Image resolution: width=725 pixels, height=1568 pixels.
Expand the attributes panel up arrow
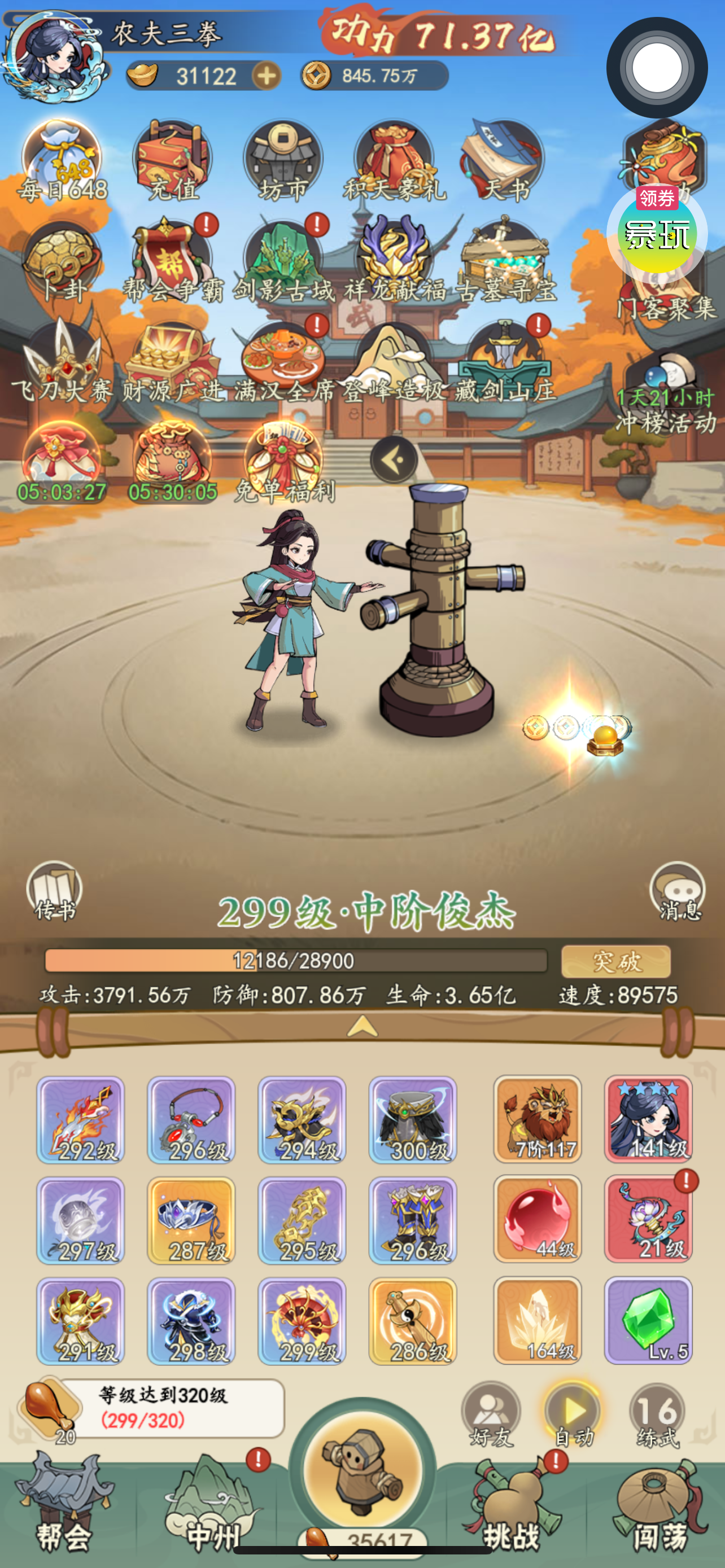(362, 1026)
